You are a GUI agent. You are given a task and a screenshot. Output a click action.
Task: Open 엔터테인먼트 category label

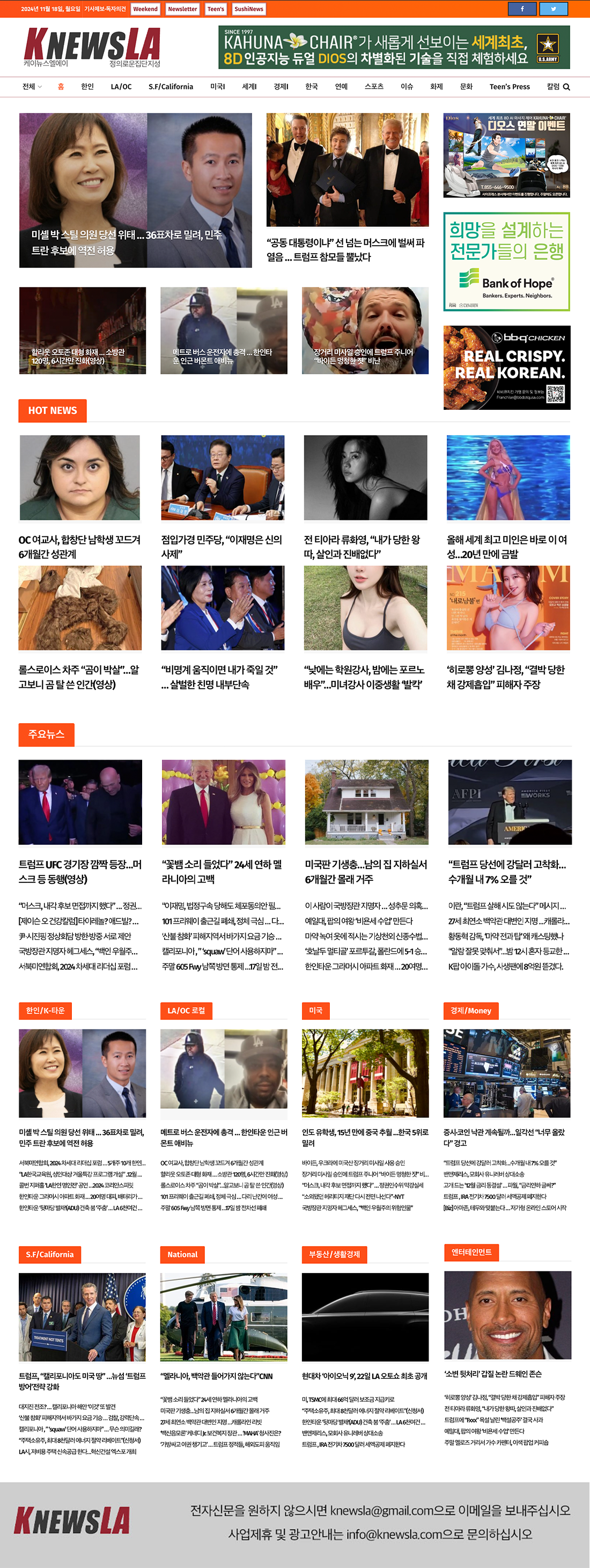tap(471, 1252)
